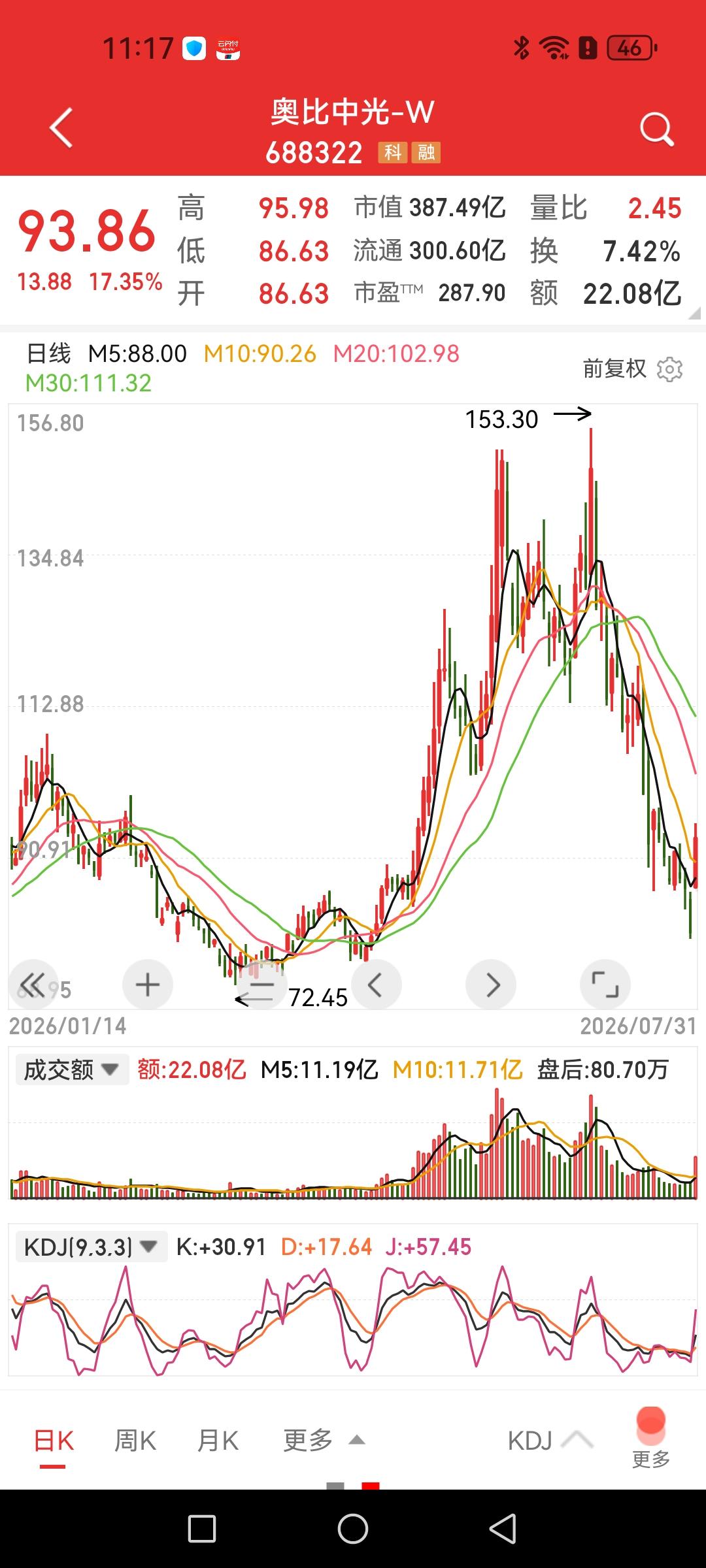Open chart settings gear icon
Screen dimensions: 706x1568
pos(669,369)
